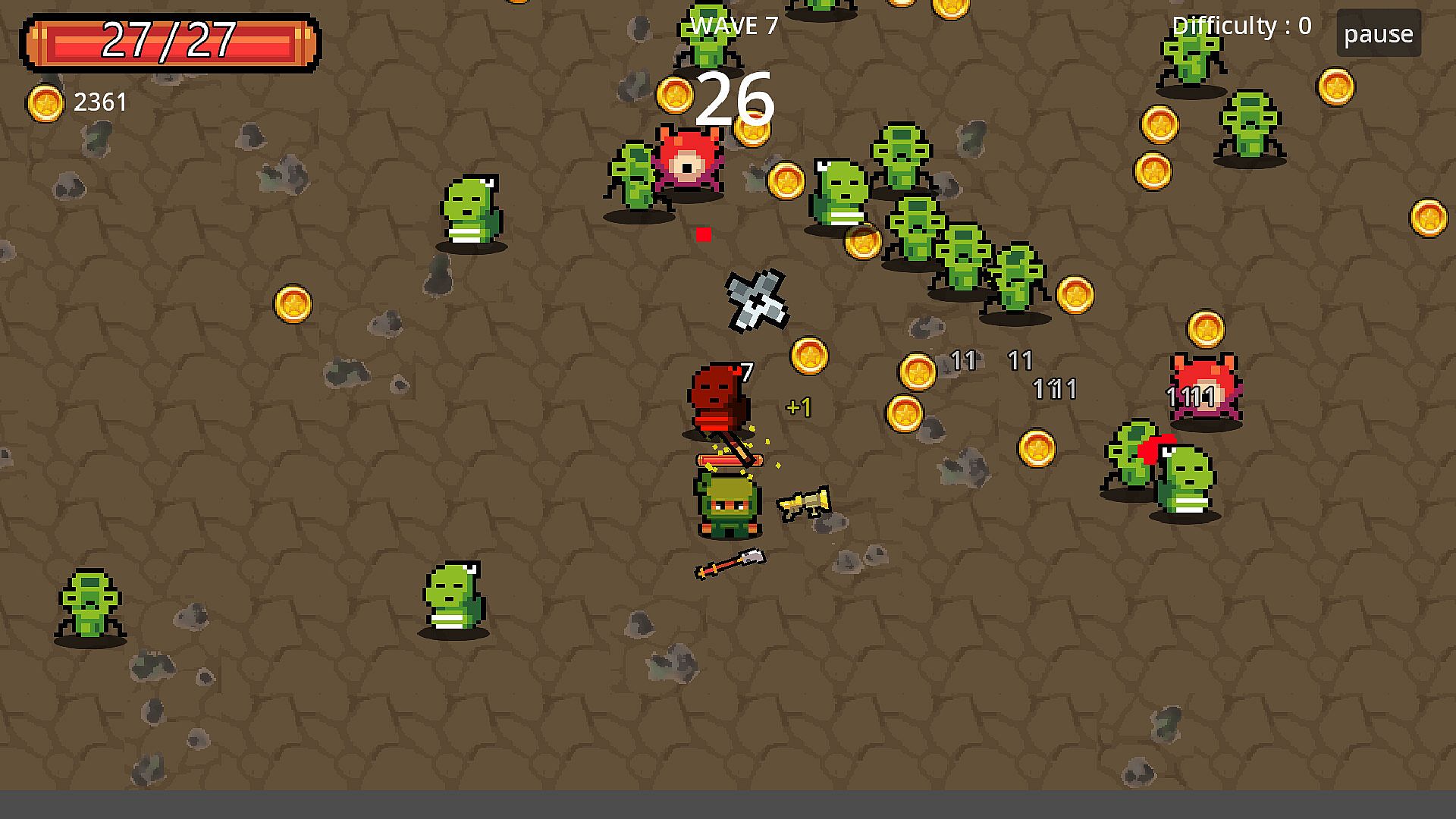Viewport: 1456px width, 819px height.
Task: Pause the game
Action: point(1378,33)
